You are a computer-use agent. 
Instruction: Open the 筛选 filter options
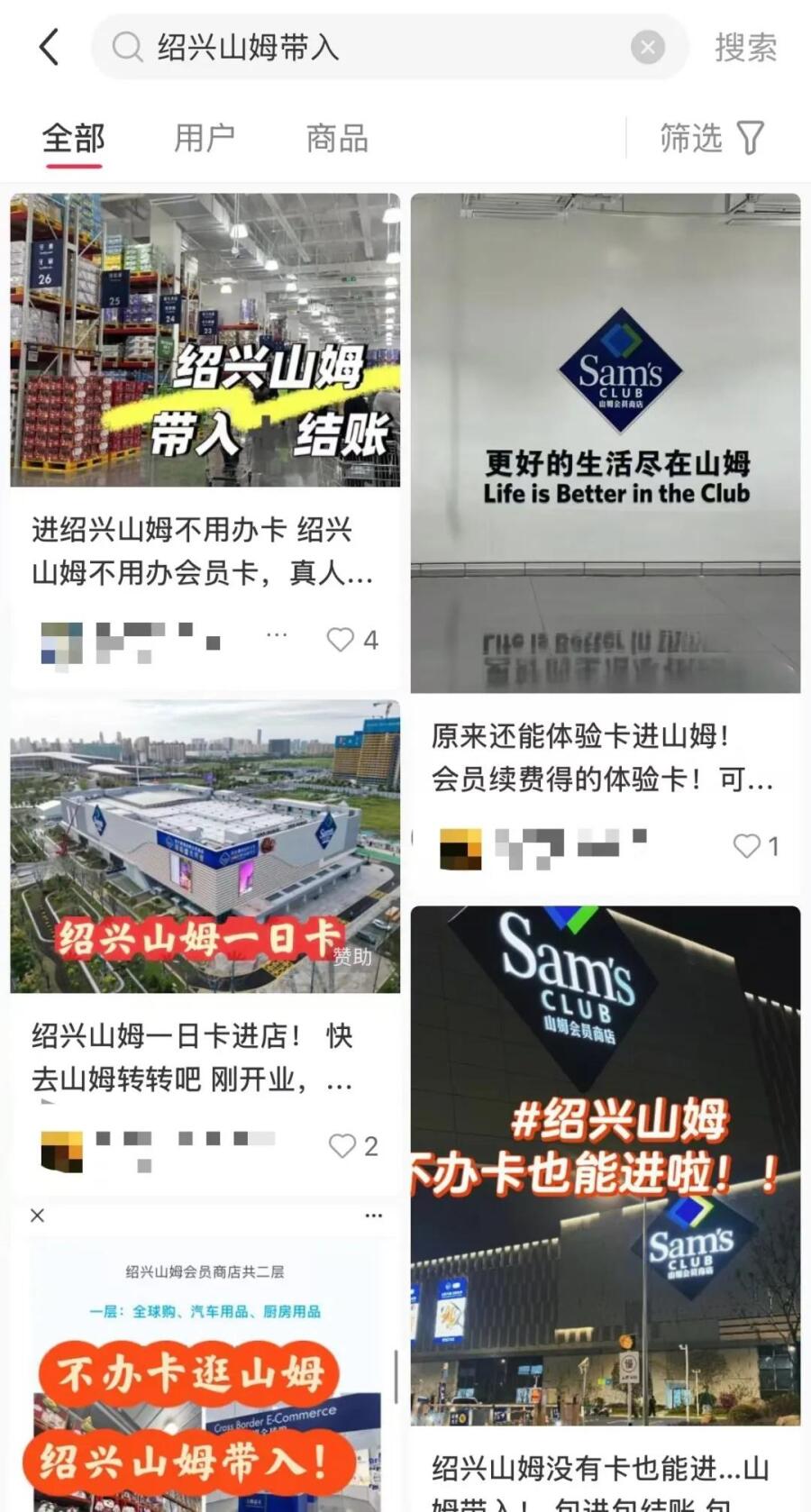pos(712,138)
